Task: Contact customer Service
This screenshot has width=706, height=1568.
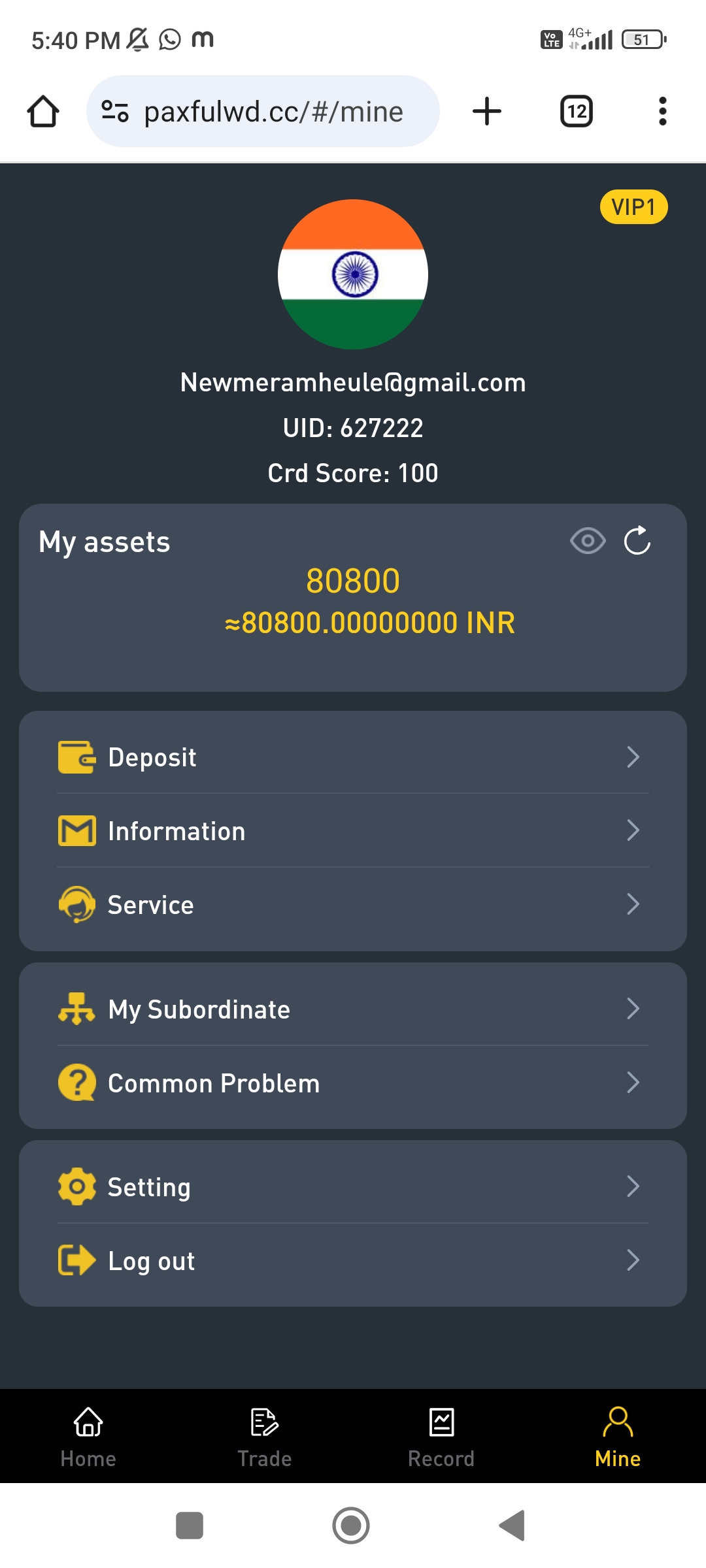Action: (x=353, y=905)
